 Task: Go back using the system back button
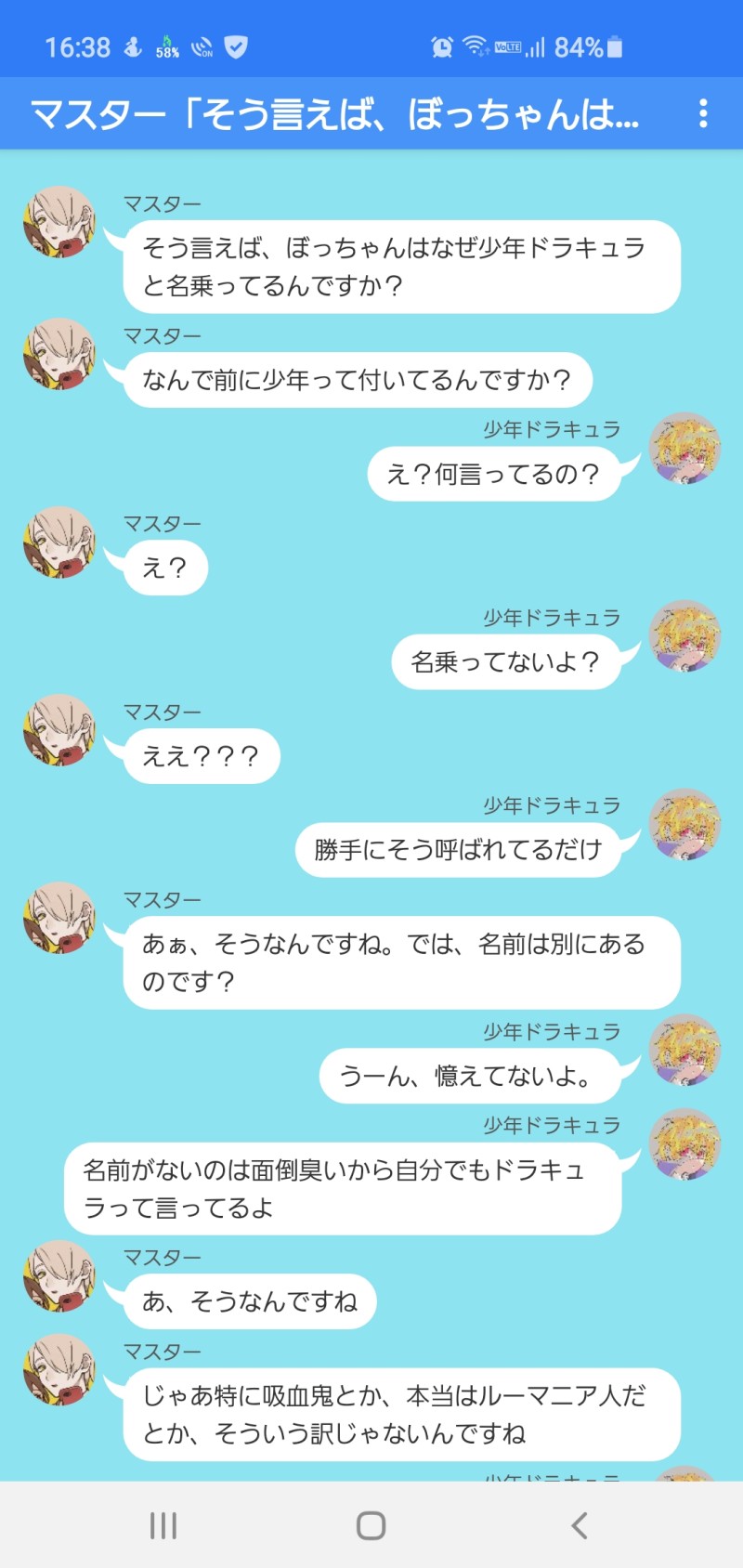[580, 1525]
